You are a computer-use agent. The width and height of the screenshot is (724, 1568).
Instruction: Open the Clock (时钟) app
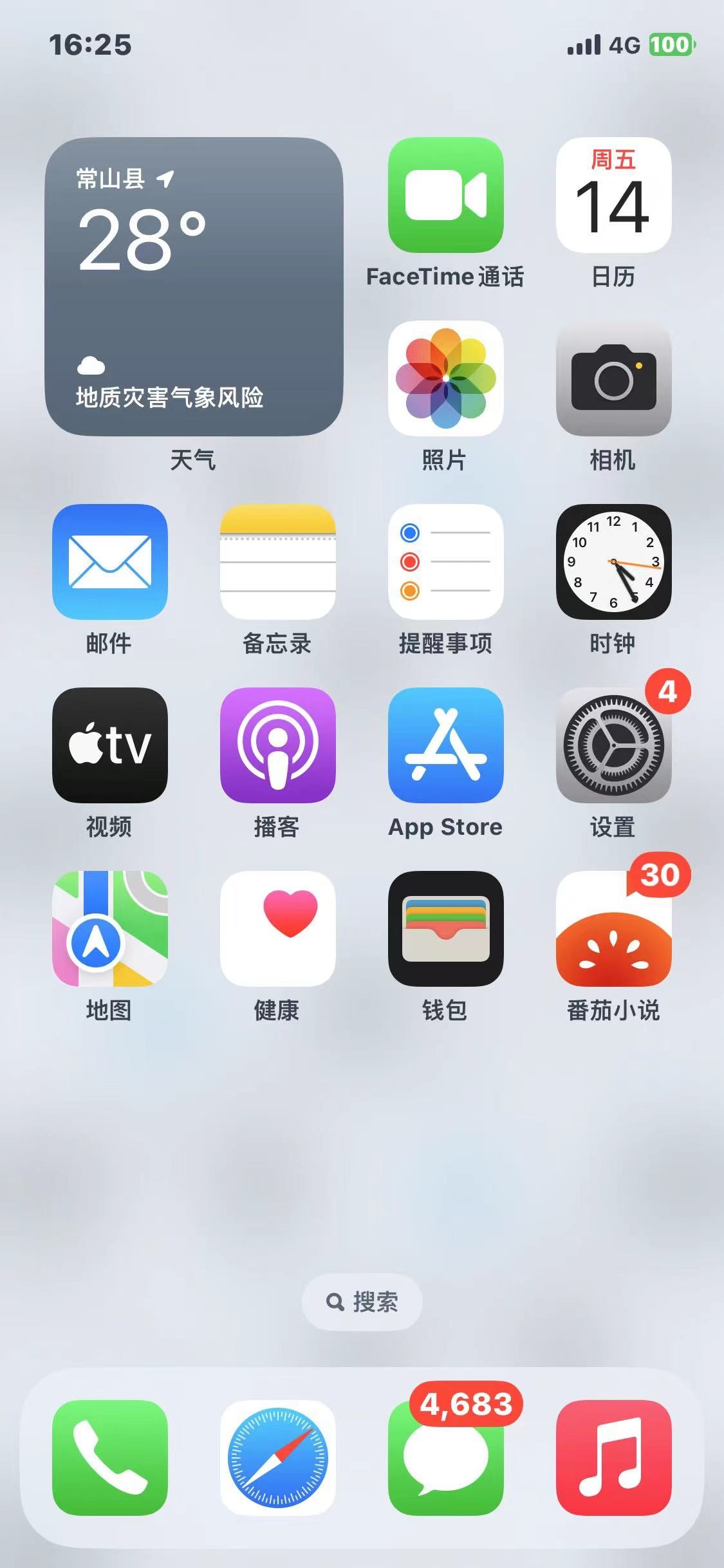pos(613,562)
